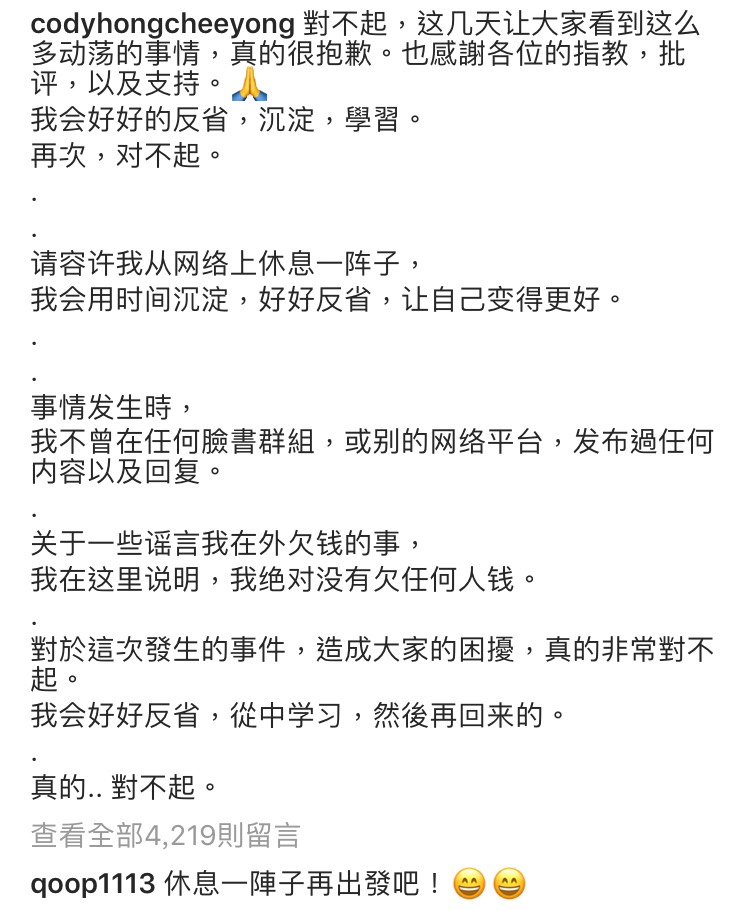Open commenter qoop1113's profile

(x=93, y=884)
